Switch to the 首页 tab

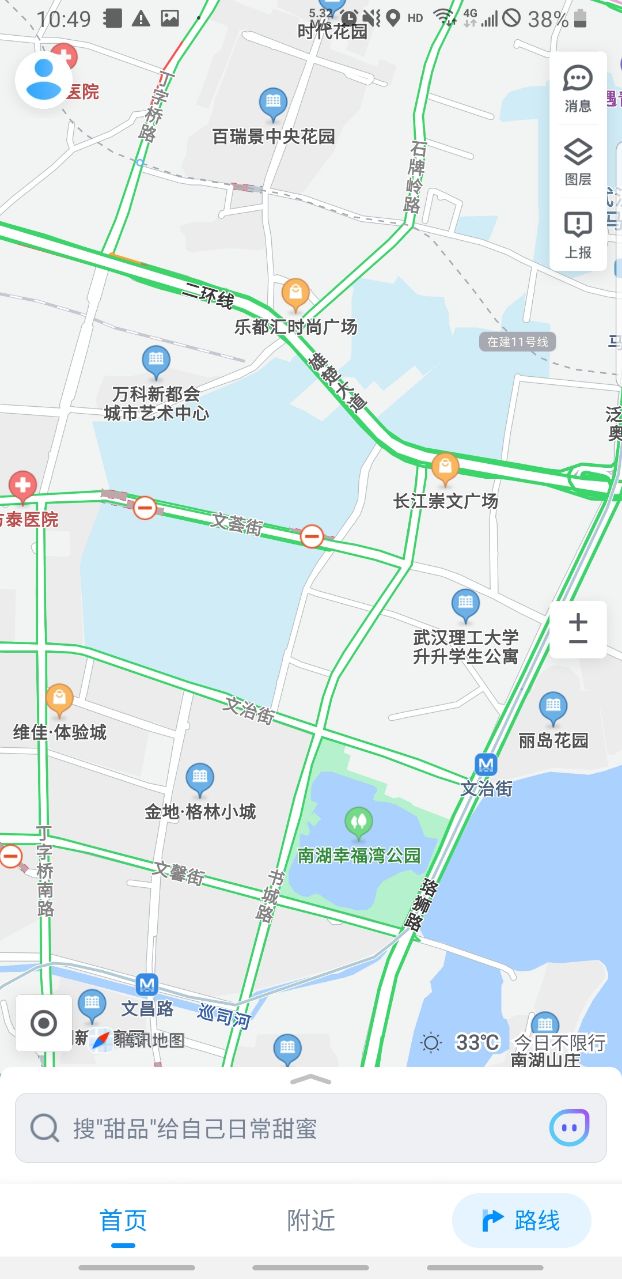point(123,1220)
